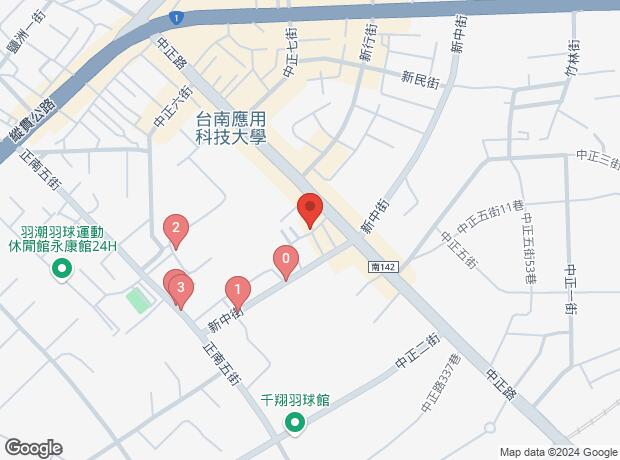Open the 千翔羽球館 place marker
Viewport: 620px width, 460px height.
click(296, 424)
